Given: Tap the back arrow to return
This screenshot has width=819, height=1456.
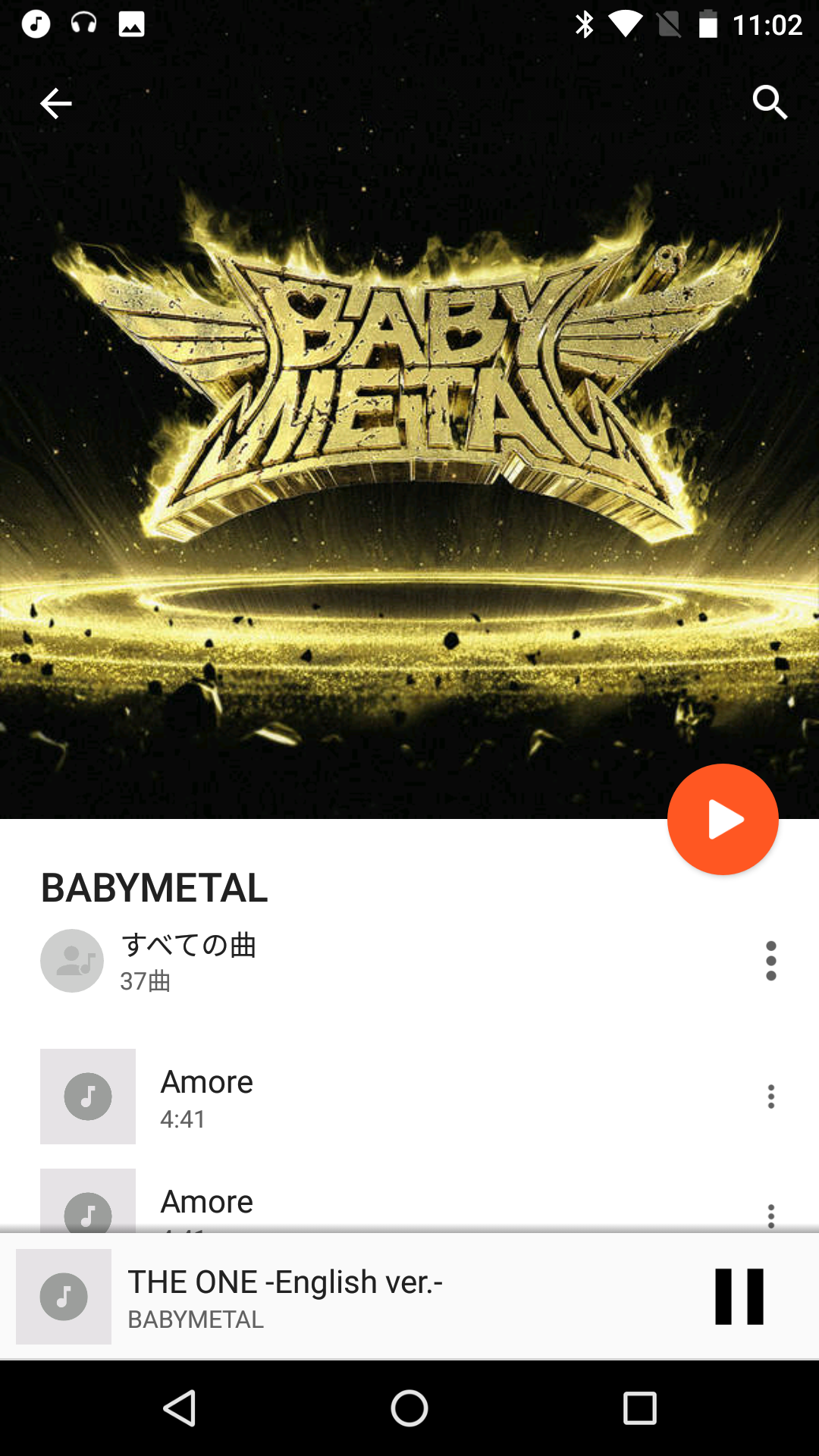Looking at the screenshot, I should [55, 103].
